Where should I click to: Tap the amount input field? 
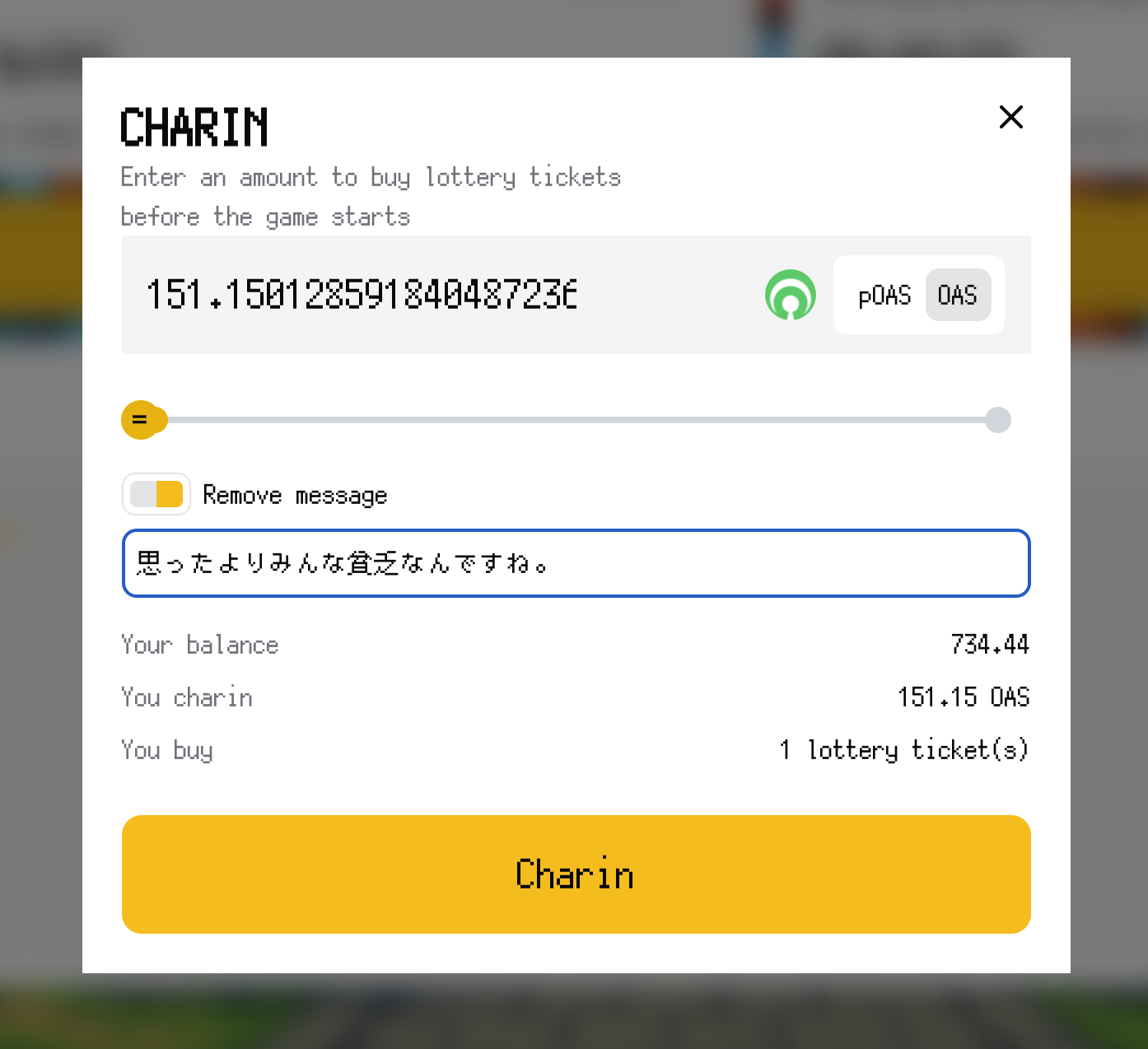click(x=428, y=295)
